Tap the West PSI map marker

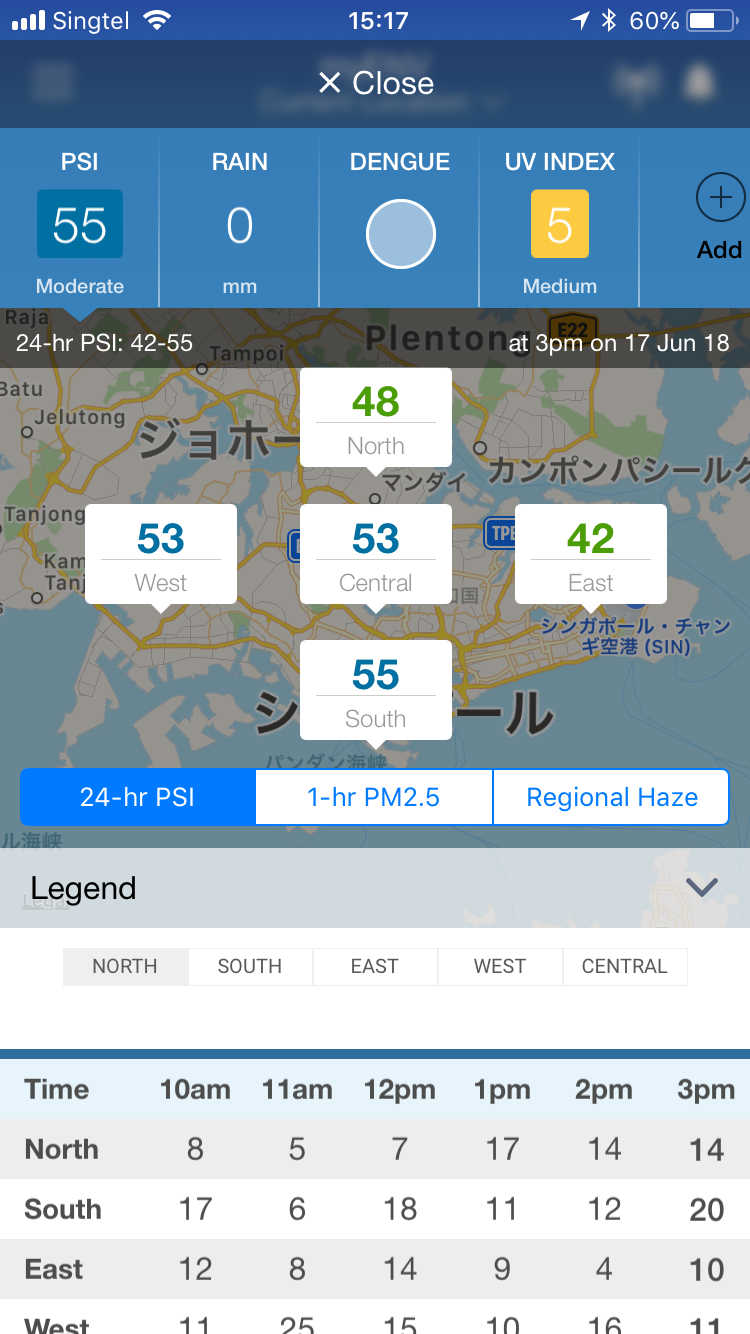(x=161, y=555)
